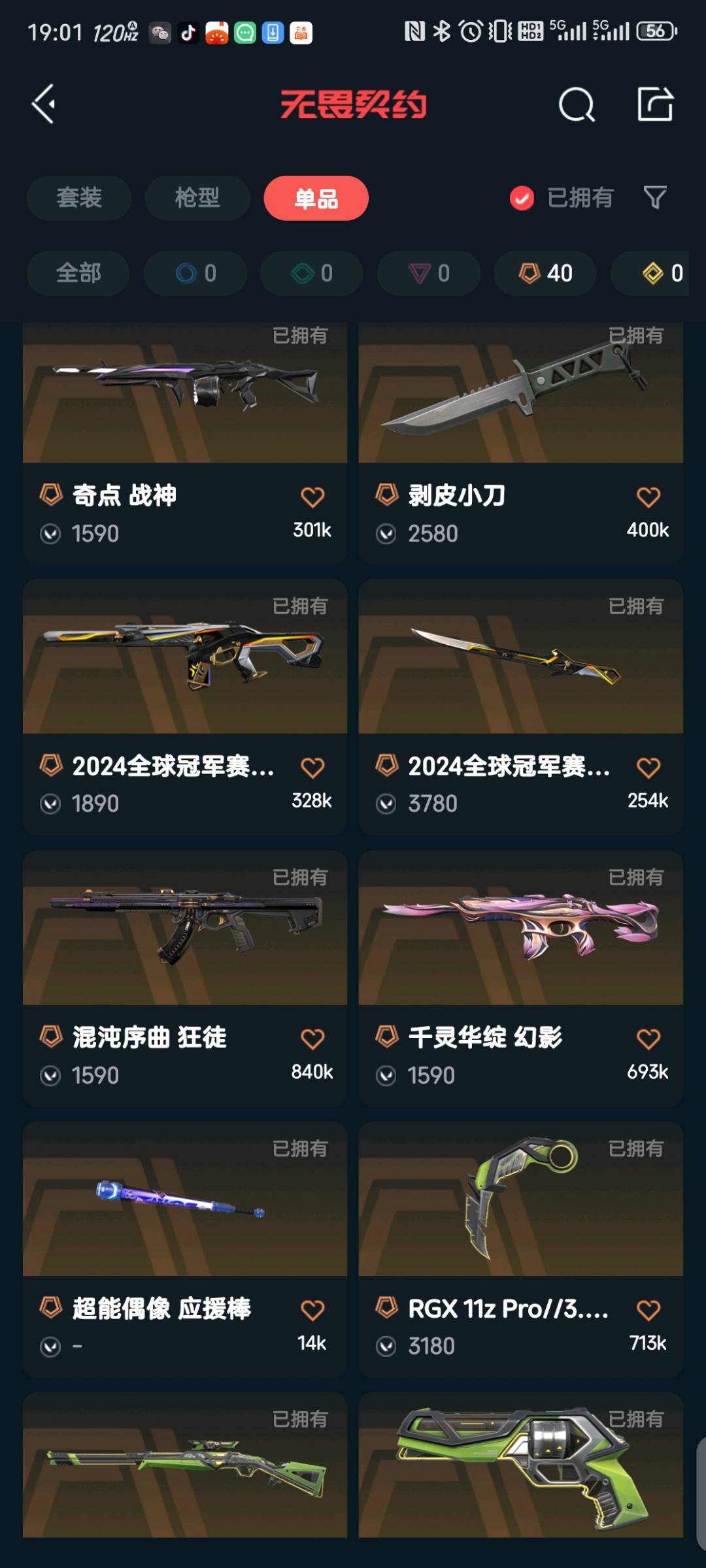706x1568 pixels.
Task: Open the funnel filter options
Action: point(654,197)
